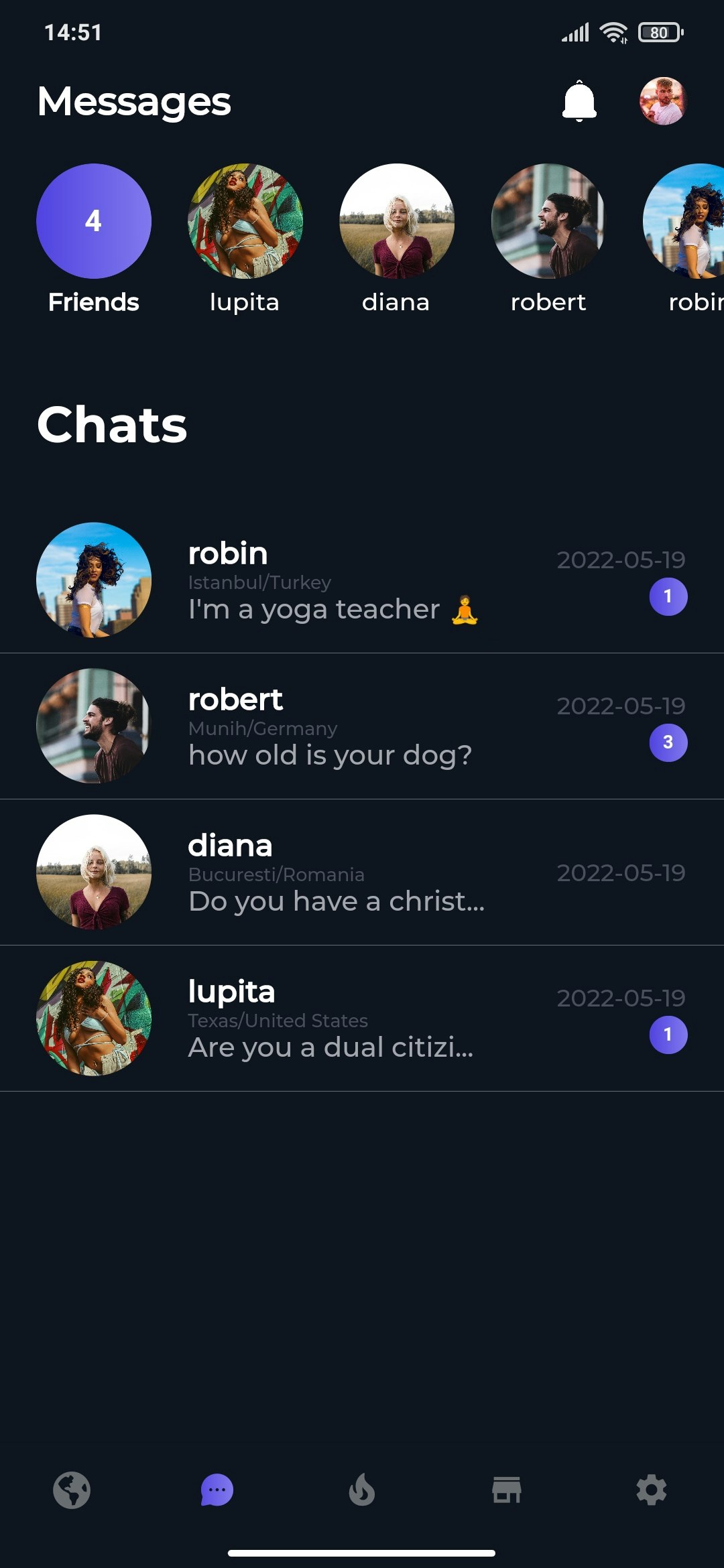Image resolution: width=724 pixels, height=1568 pixels.
Task: Switch to the messages chat bubble tab
Action: click(217, 1490)
